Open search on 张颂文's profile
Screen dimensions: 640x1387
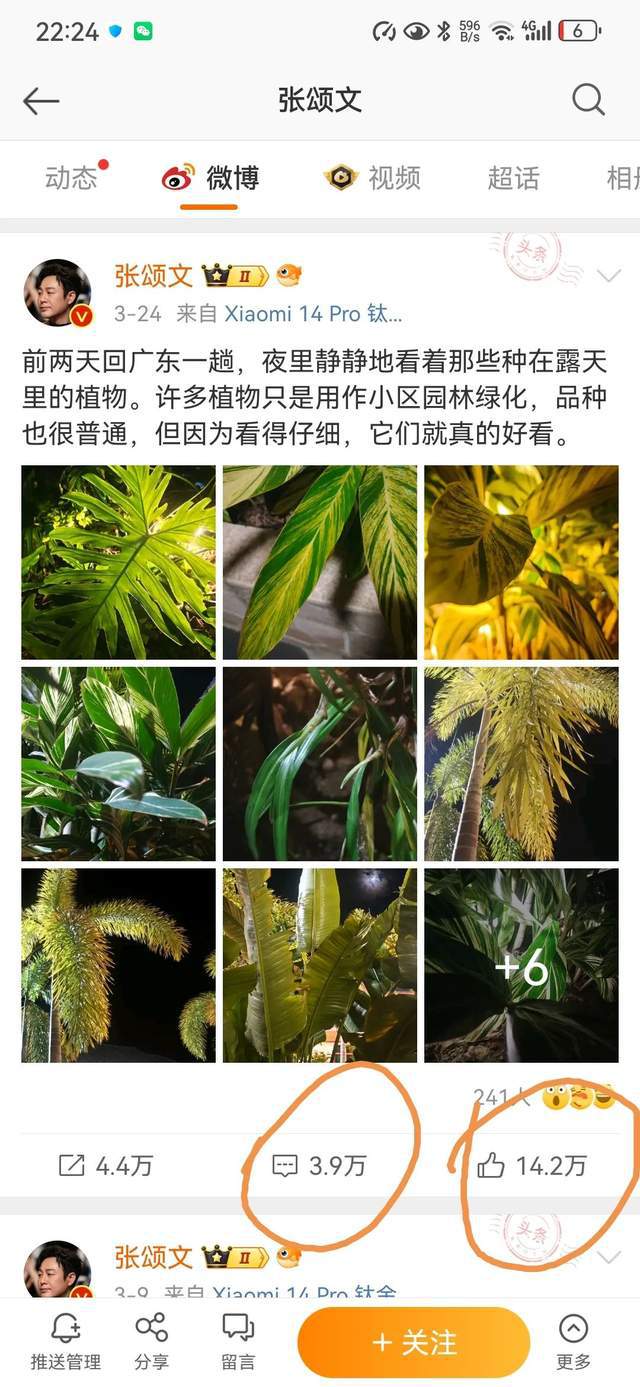588,100
